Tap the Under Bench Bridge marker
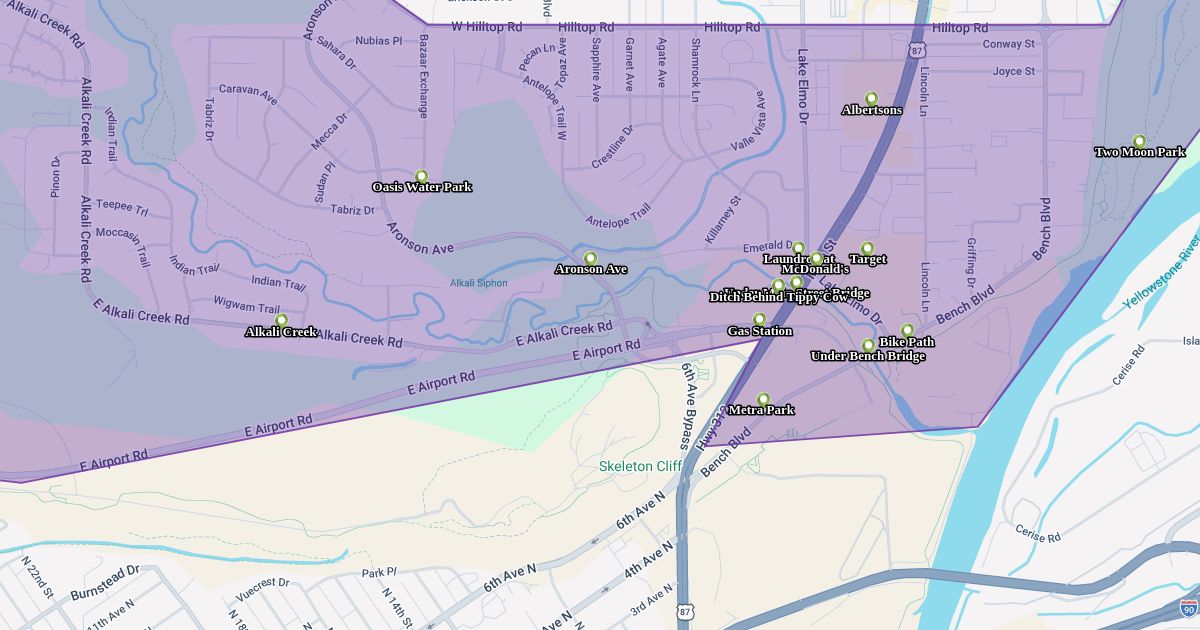 [868, 345]
